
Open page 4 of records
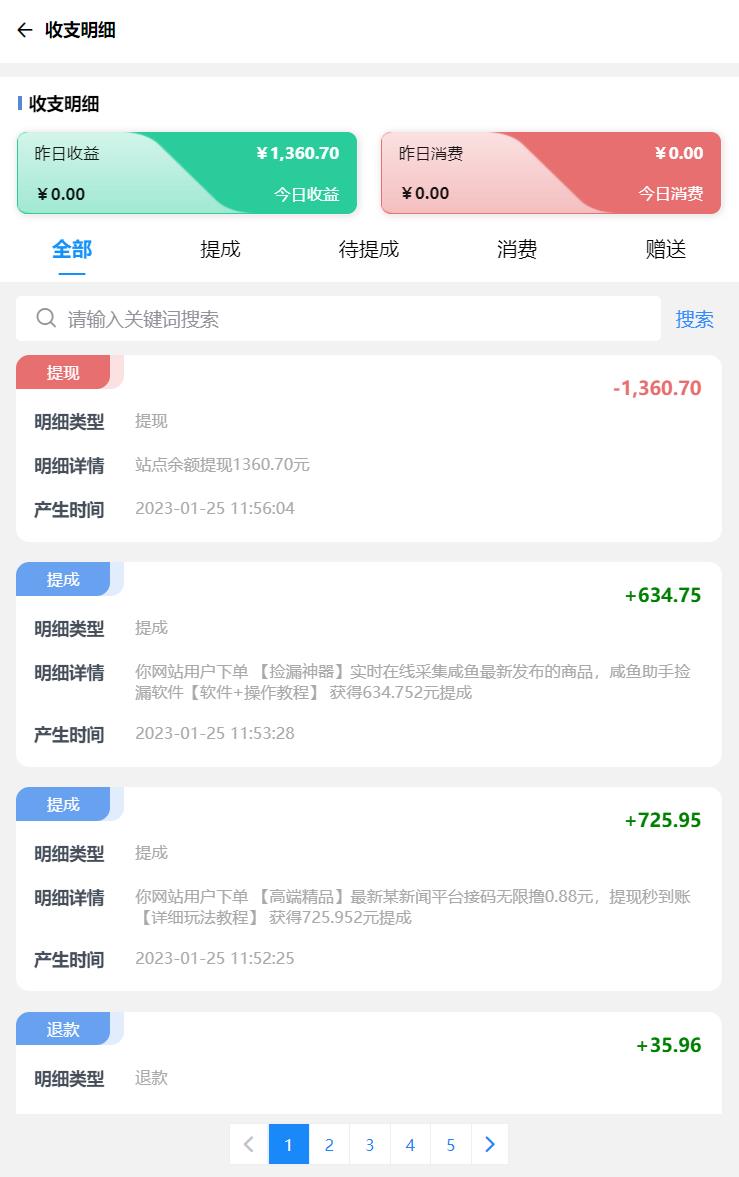[410, 1144]
